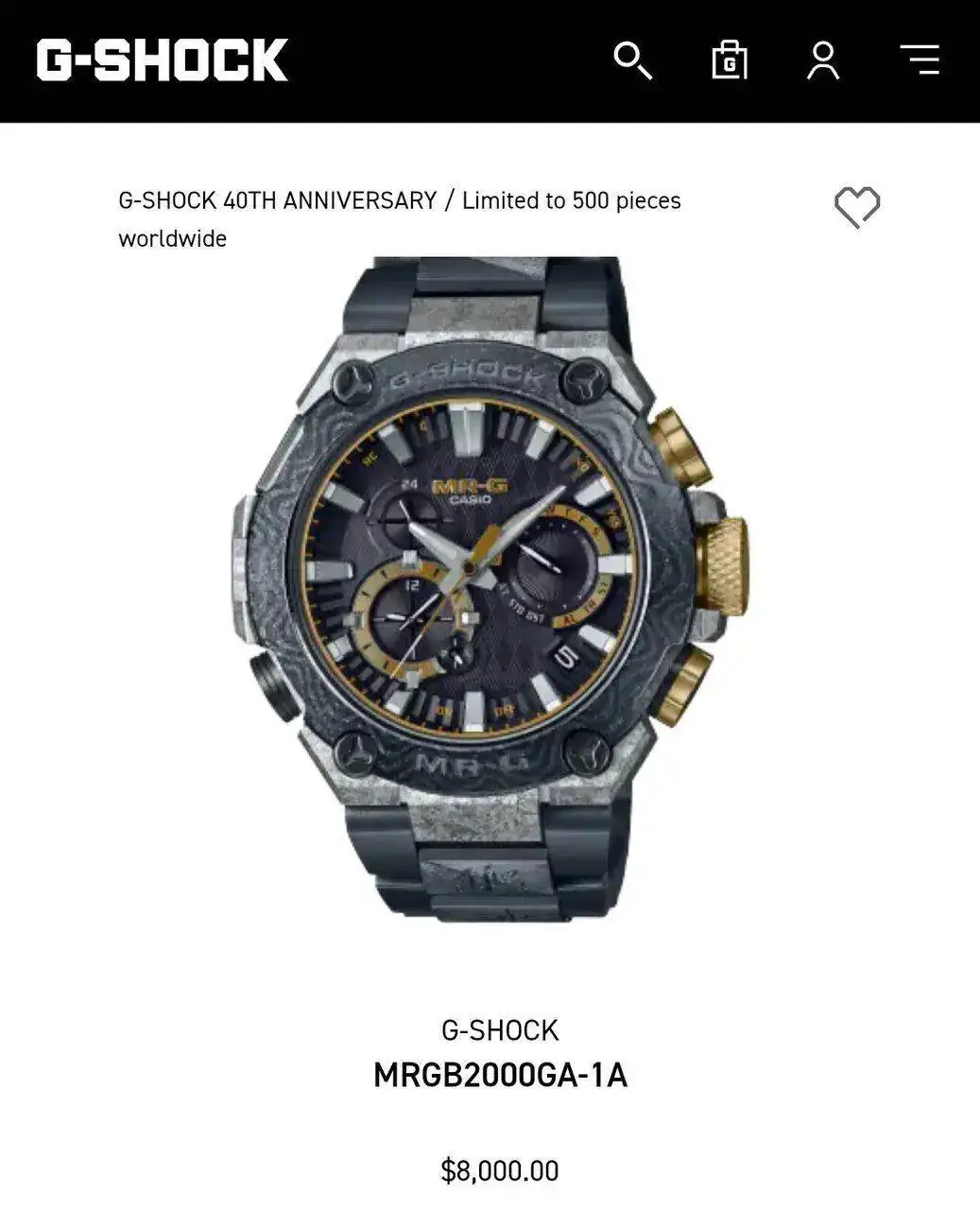Screen dimensions: 980x1210
Task: Open the account profile icon
Action: [823, 60]
